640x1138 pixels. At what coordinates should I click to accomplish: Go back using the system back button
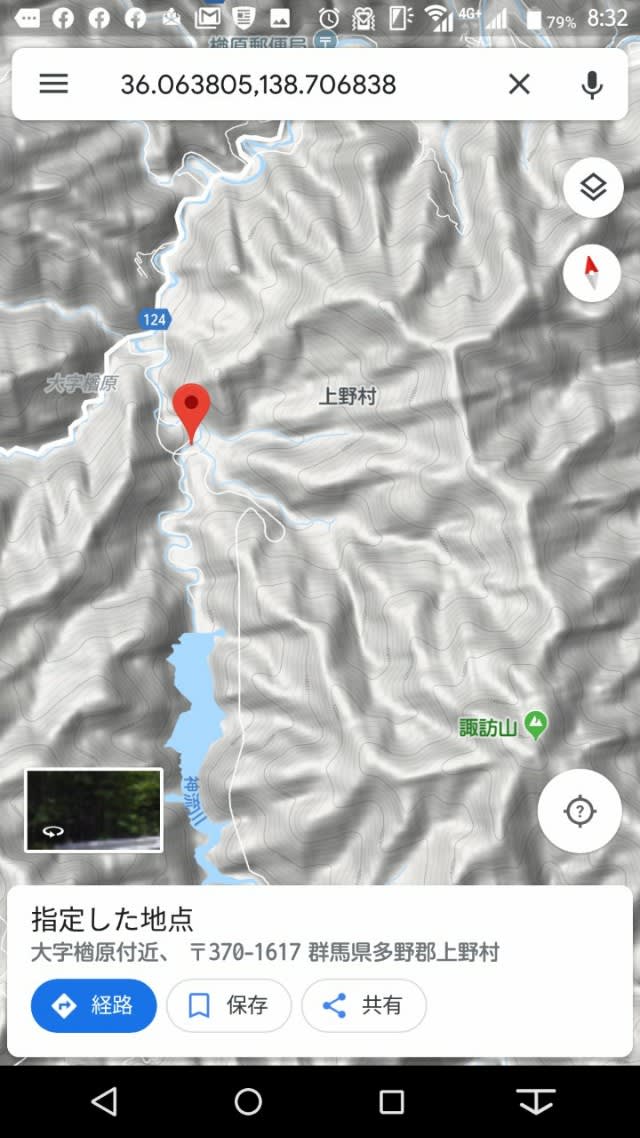(104, 1102)
